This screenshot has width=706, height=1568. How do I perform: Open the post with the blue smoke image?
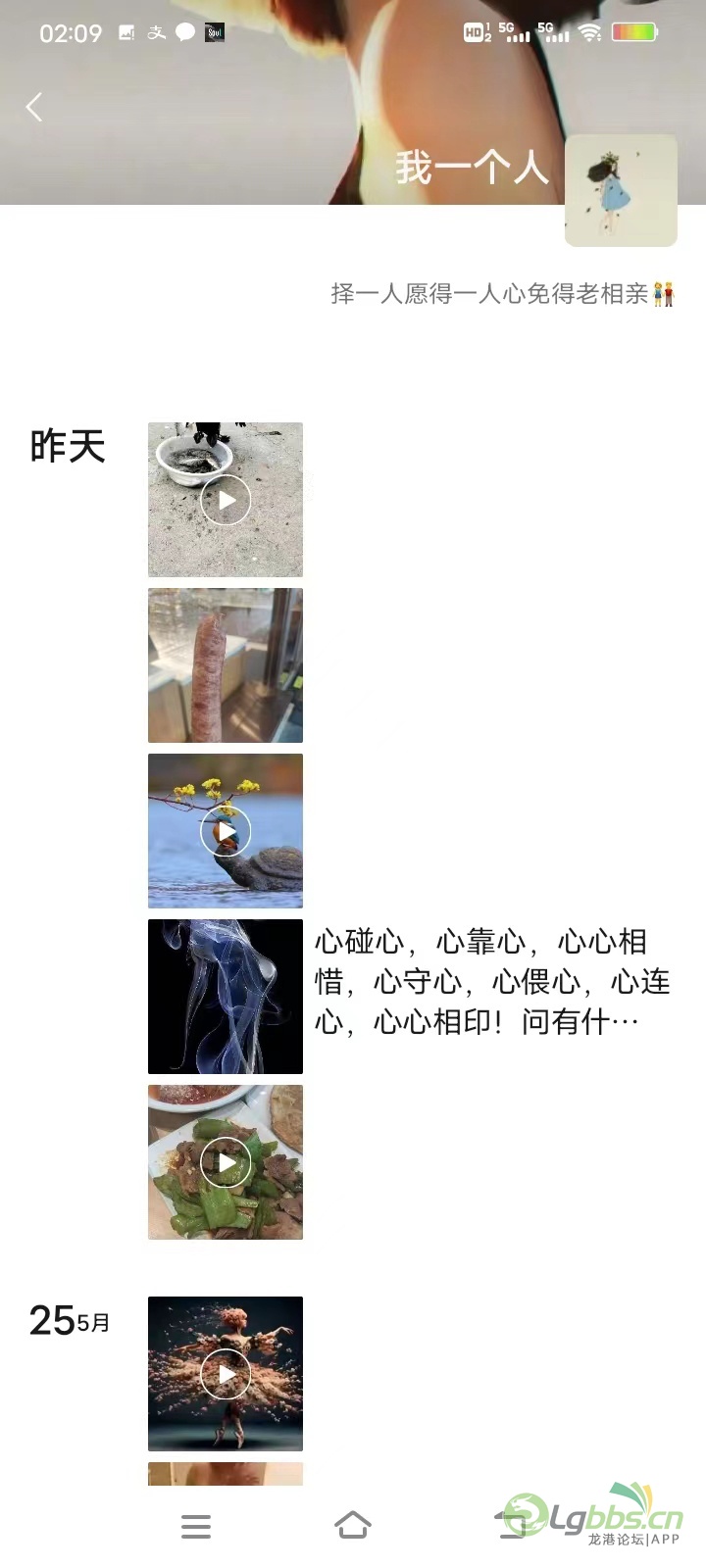tap(226, 997)
